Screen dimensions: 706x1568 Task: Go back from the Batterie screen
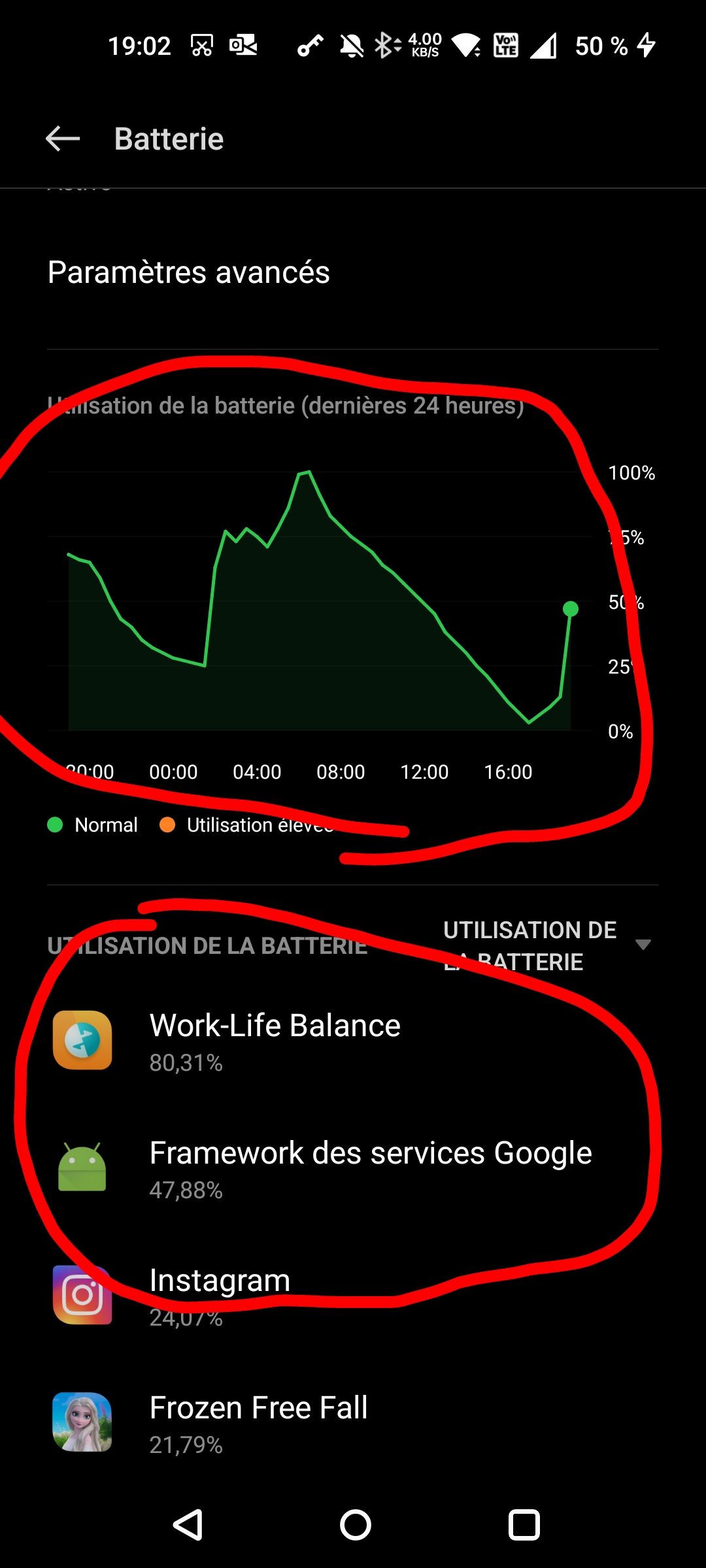63,139
